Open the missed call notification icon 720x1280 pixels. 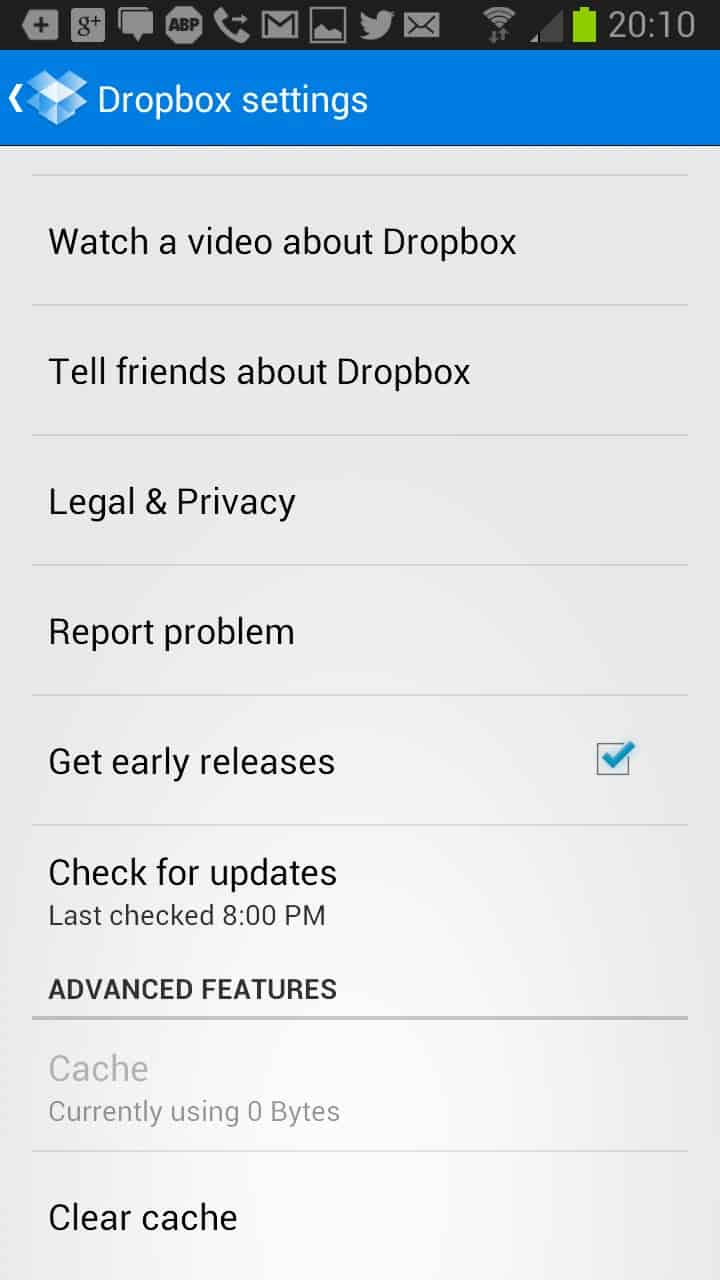pos(233,23)
